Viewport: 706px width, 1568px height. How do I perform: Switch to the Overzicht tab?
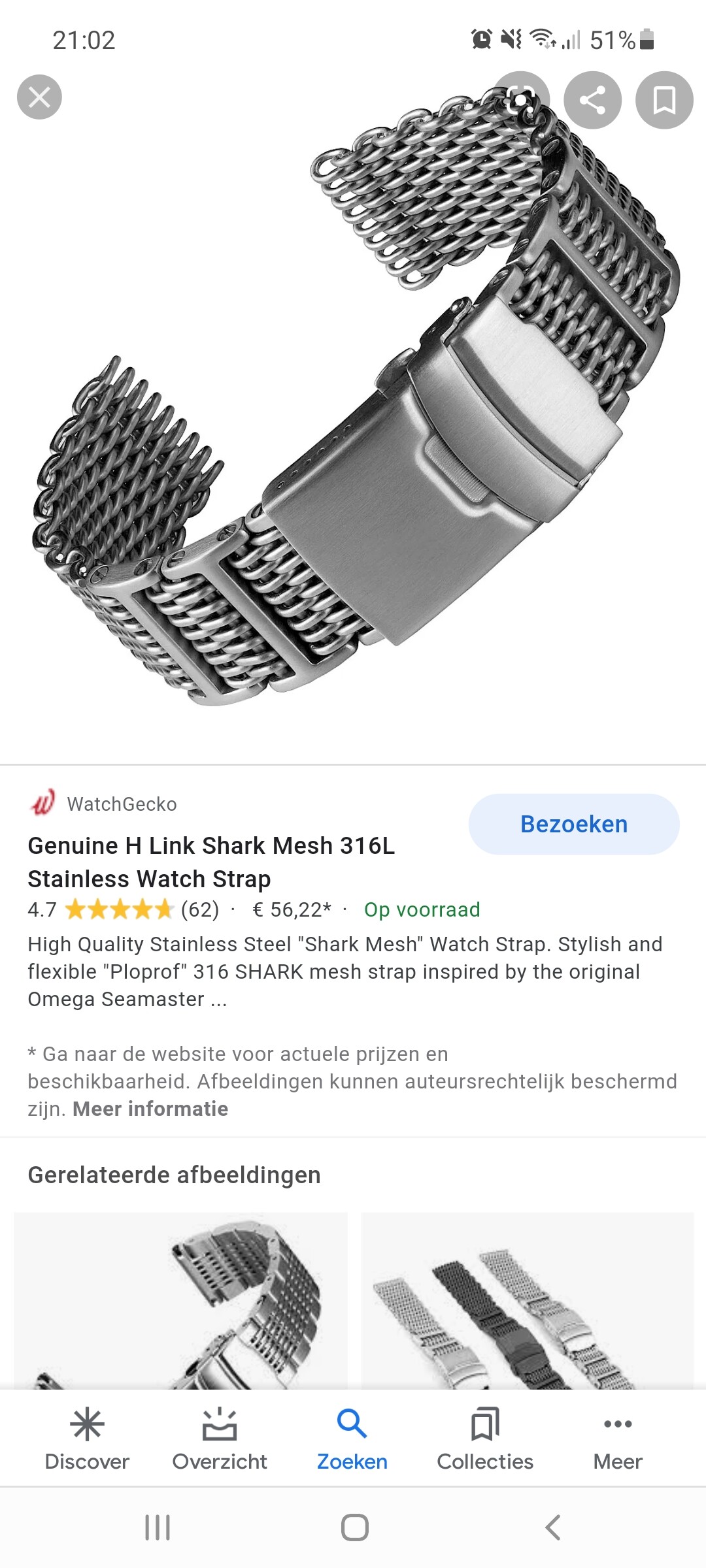(220, 1439)
